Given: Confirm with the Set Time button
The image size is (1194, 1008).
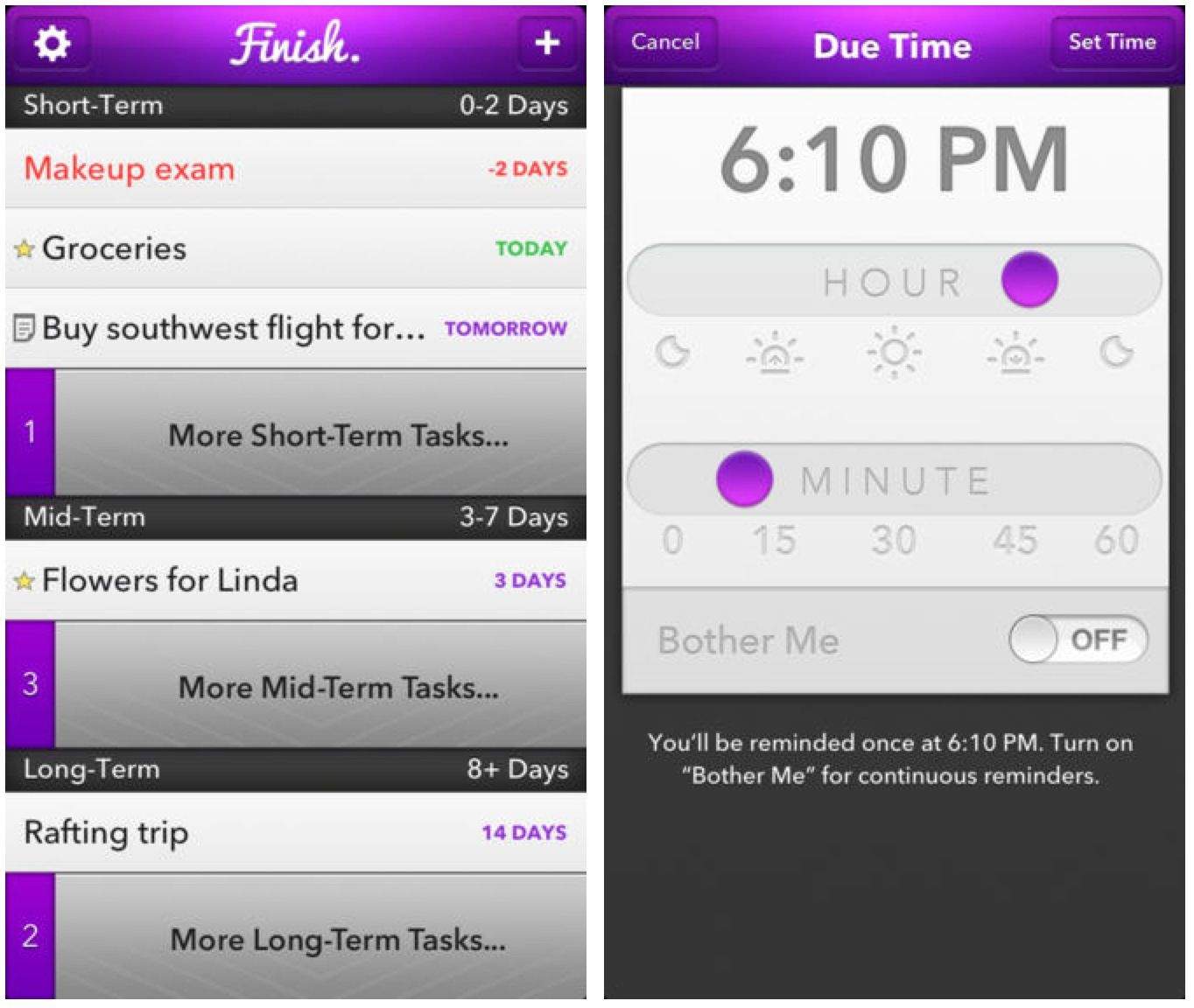Looking at the screenshot, I should coord(1112,42).
